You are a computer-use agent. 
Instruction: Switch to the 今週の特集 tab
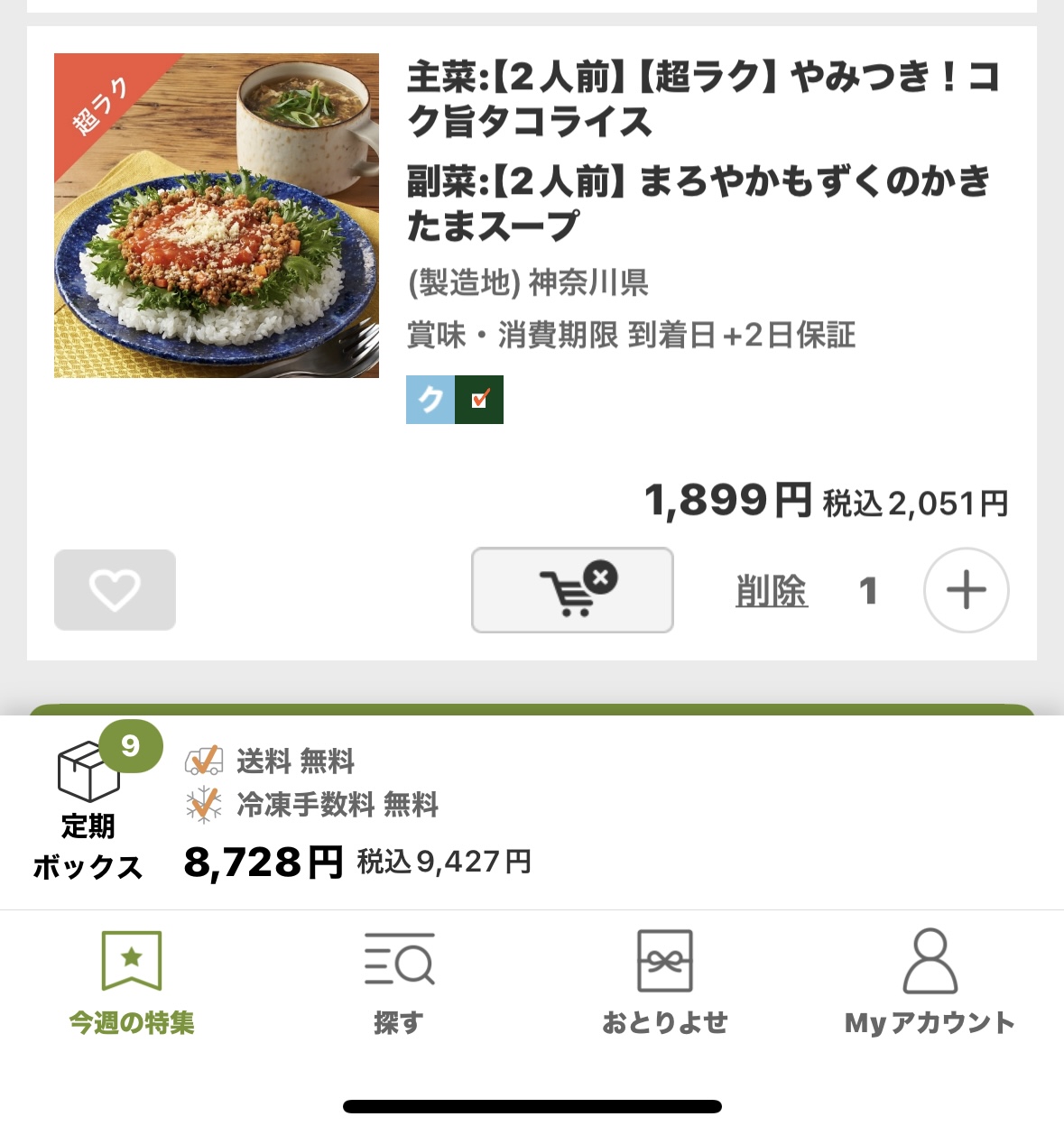(x=132, y=983)
